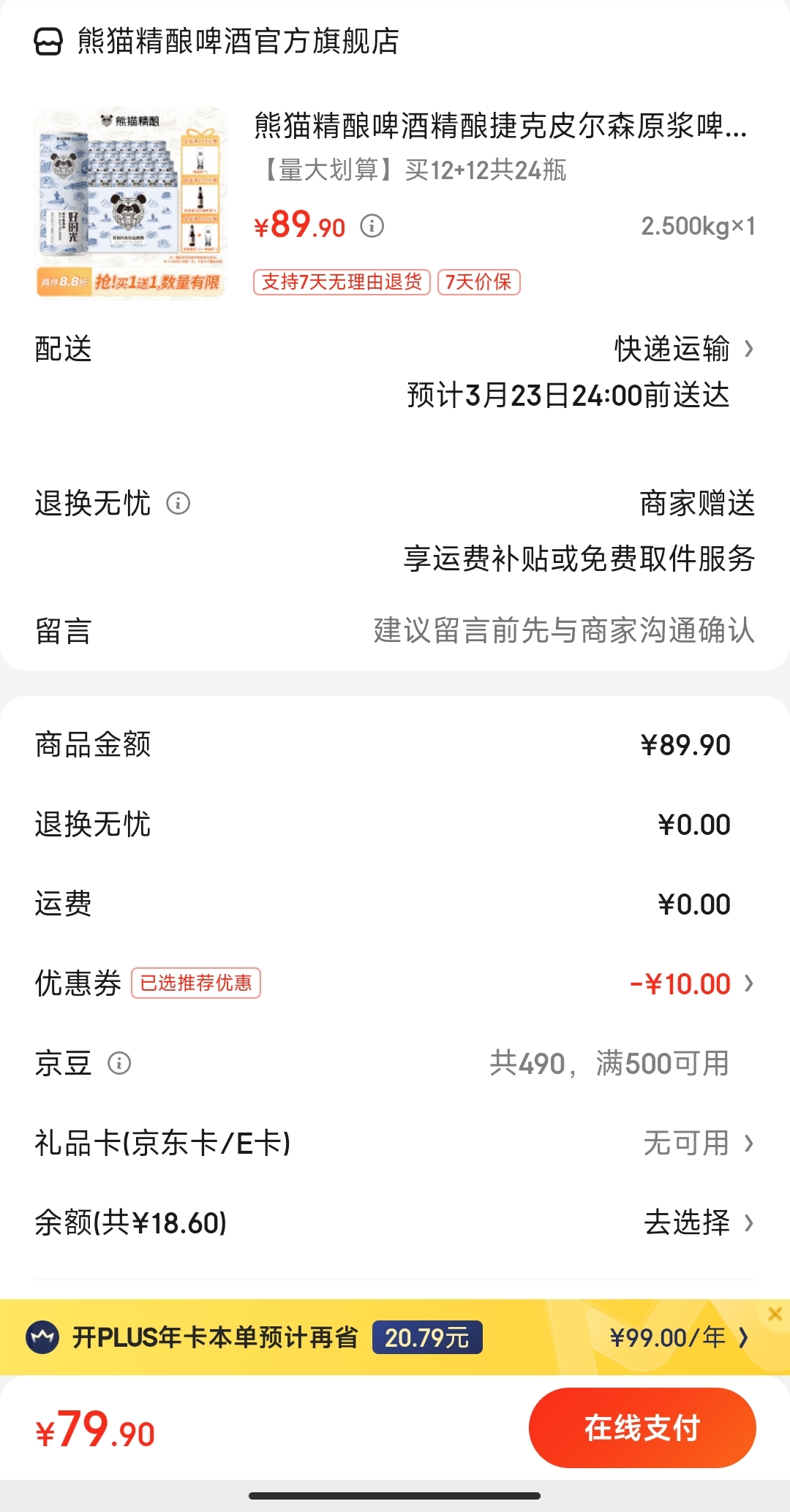790x1512 pixels.
Task: Tap the 在线支付 pay button
Action: tap(642, 1427)
